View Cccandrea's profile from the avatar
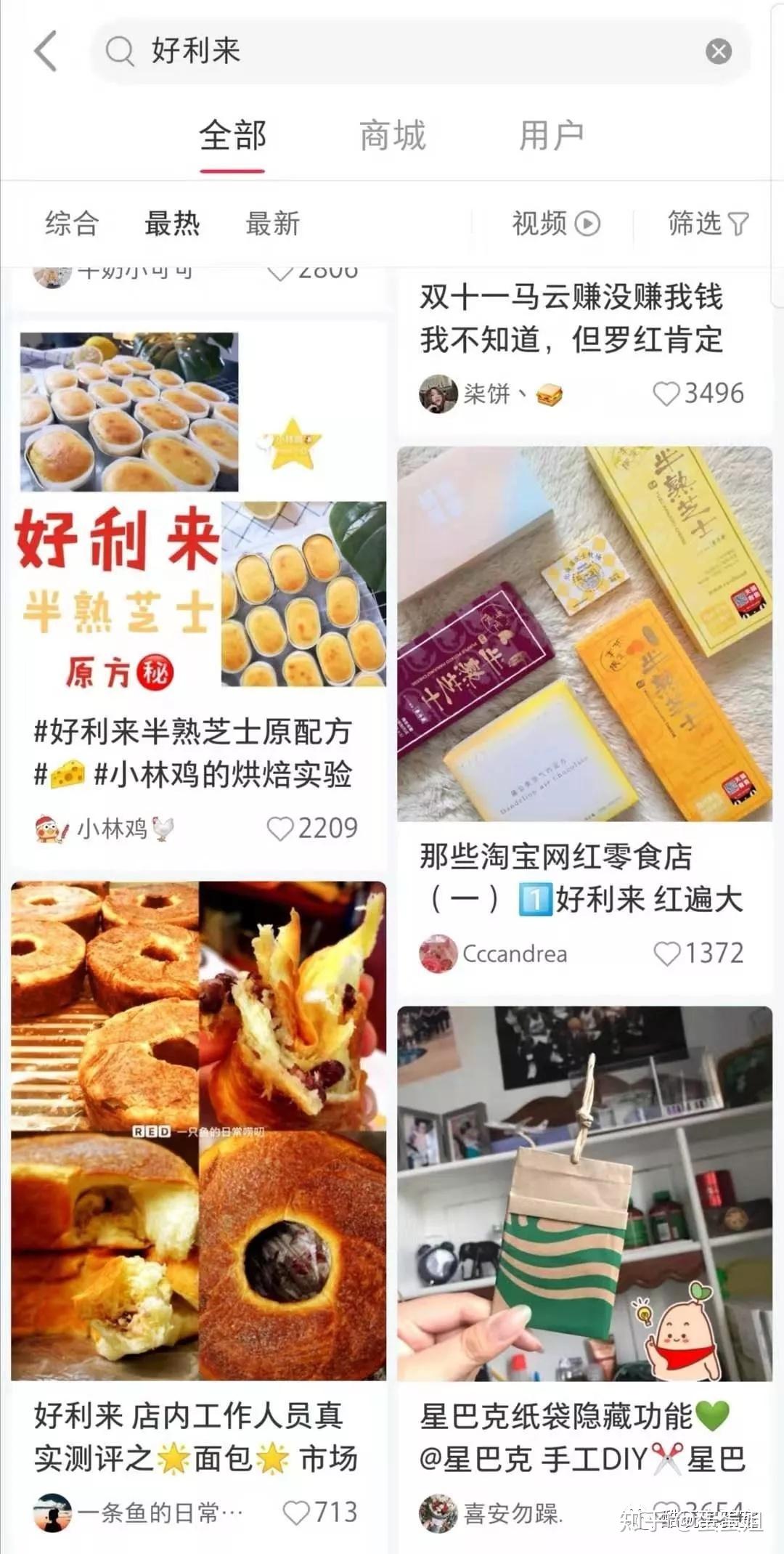 coord(438,953)
